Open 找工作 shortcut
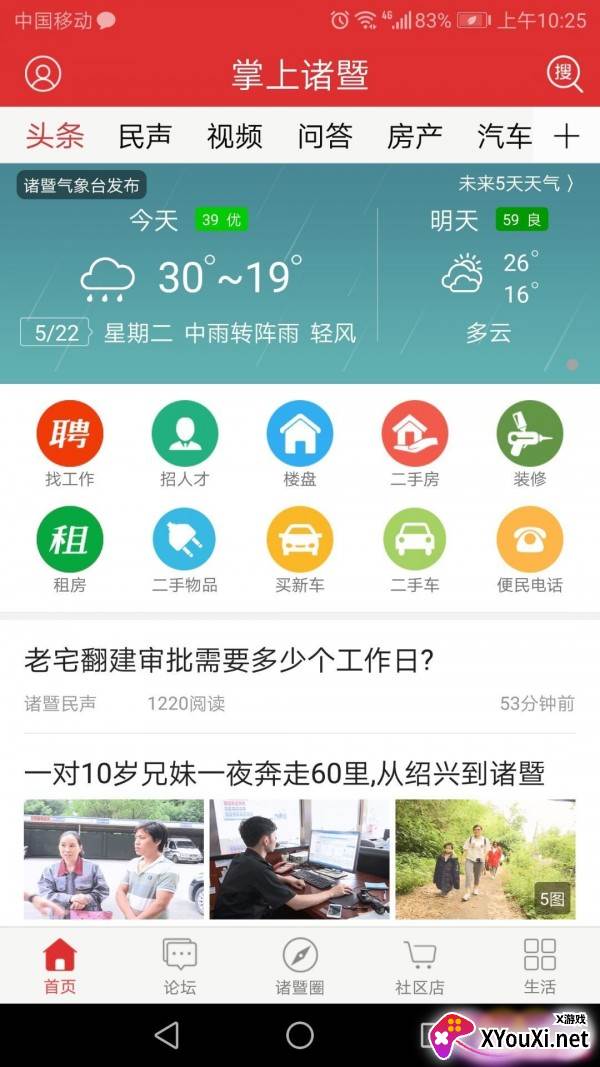 click(x=70, y=445)
